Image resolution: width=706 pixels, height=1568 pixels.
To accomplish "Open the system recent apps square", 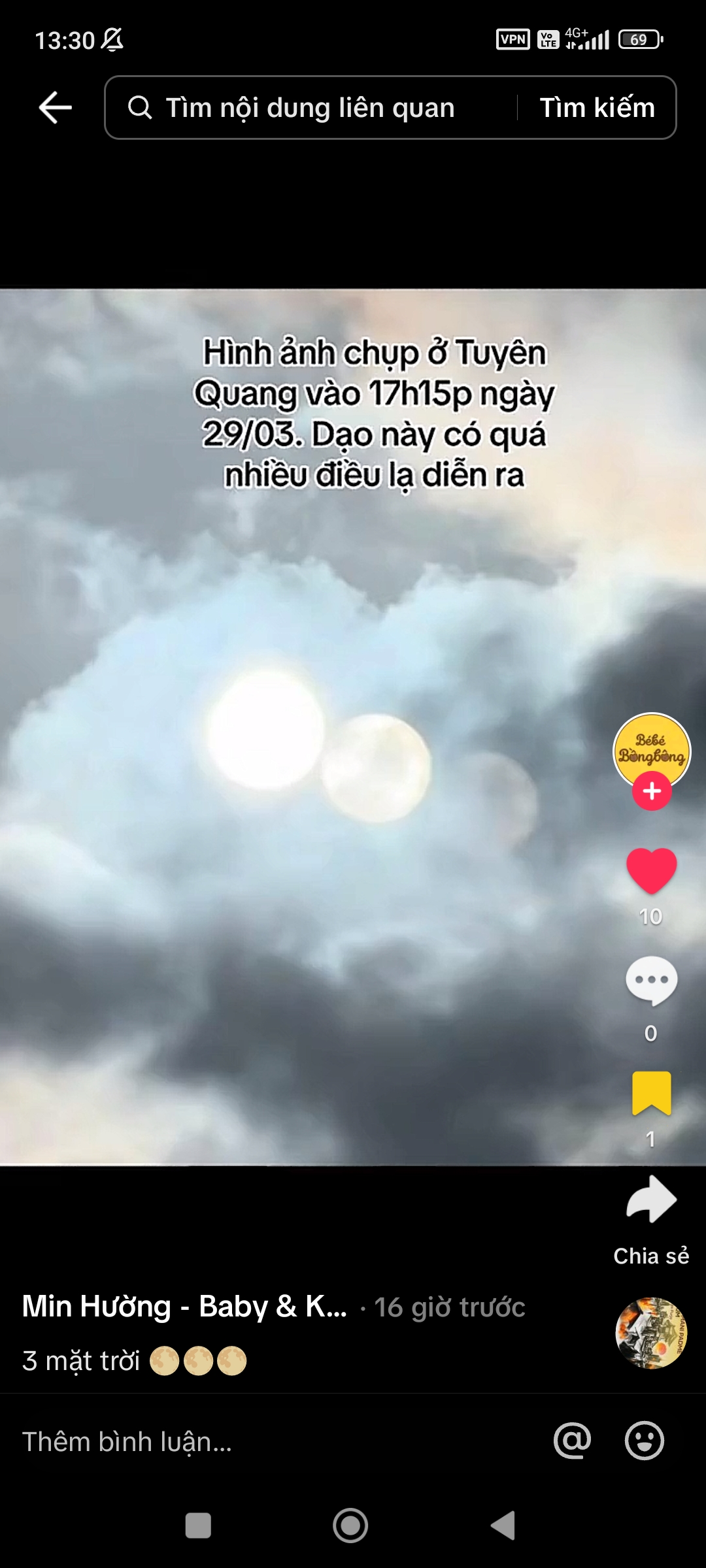I will [198, 1526].
